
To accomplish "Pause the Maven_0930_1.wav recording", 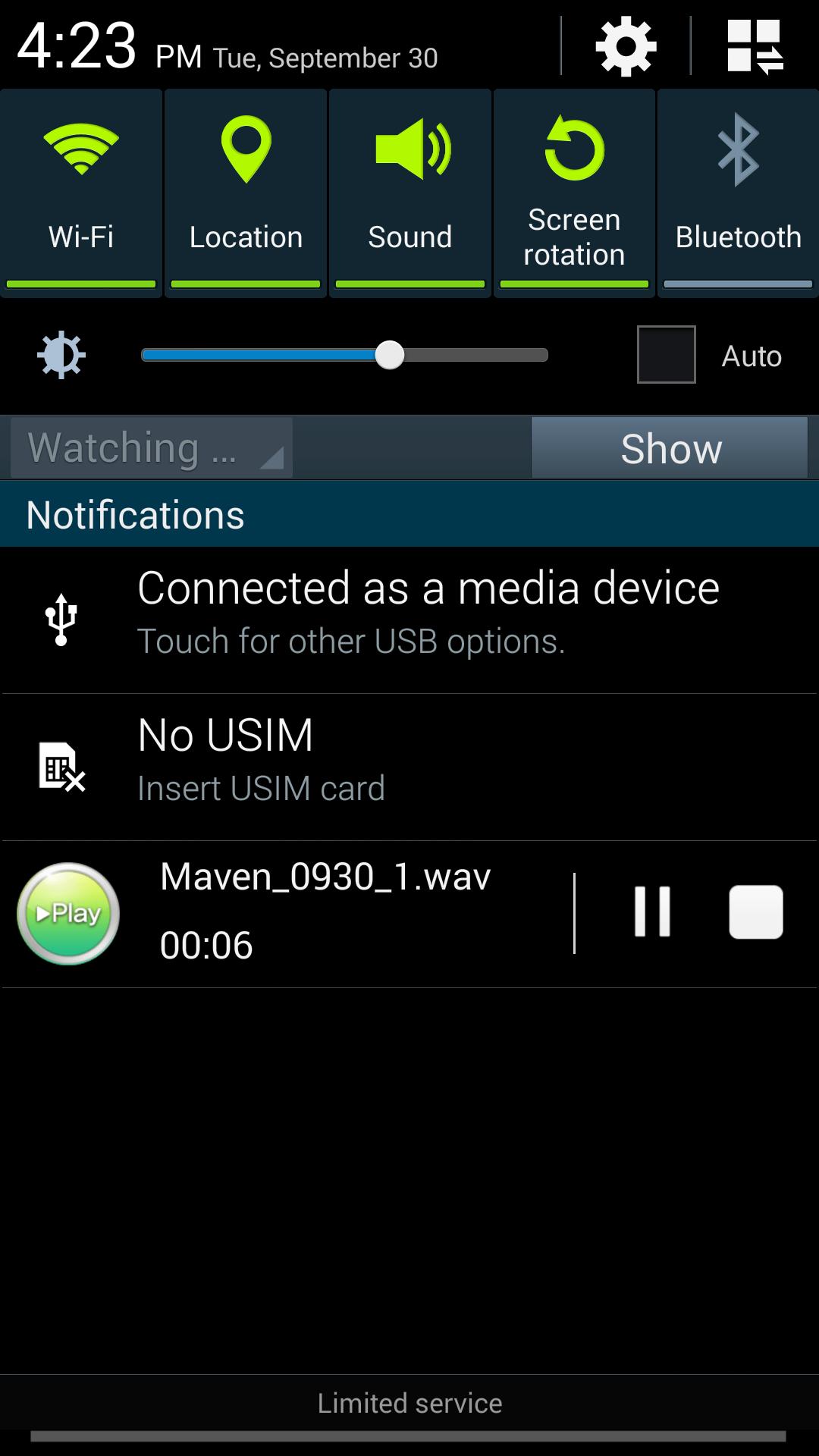I will tap(652, 912).
